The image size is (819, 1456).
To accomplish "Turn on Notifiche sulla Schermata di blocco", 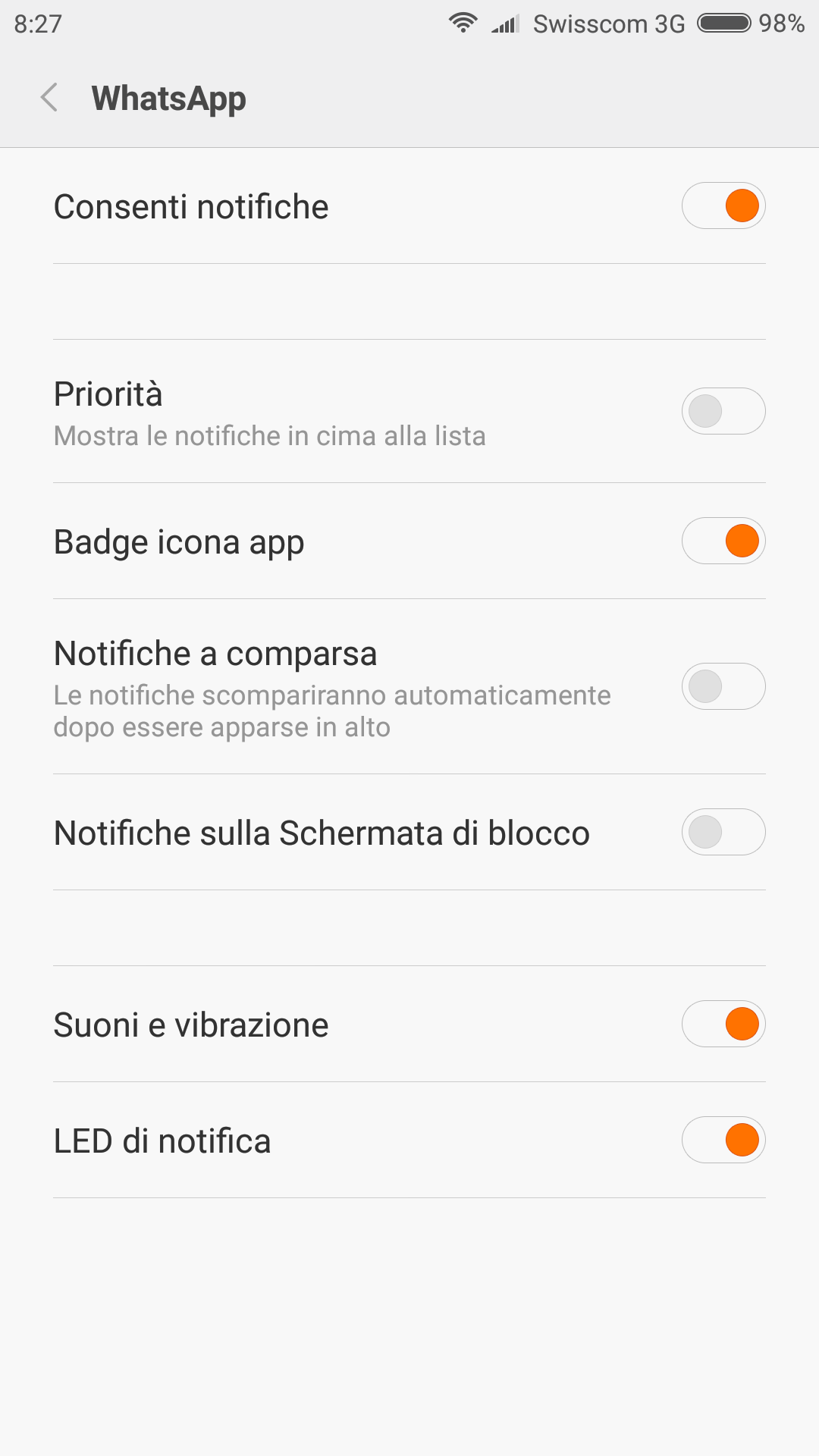I will (723, 832).
